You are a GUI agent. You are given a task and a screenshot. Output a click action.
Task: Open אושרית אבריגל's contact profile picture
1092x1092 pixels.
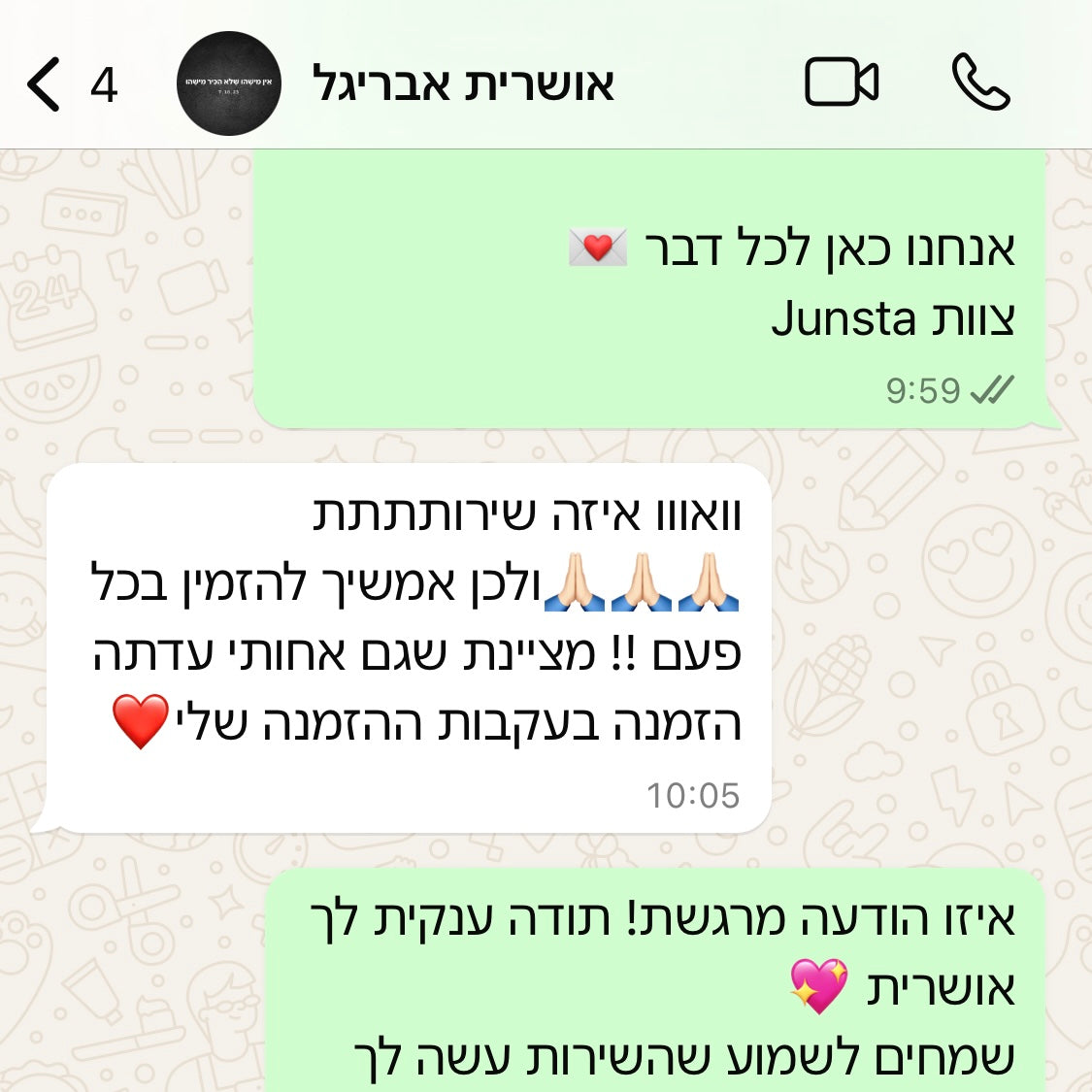click(x=229, y=83)
